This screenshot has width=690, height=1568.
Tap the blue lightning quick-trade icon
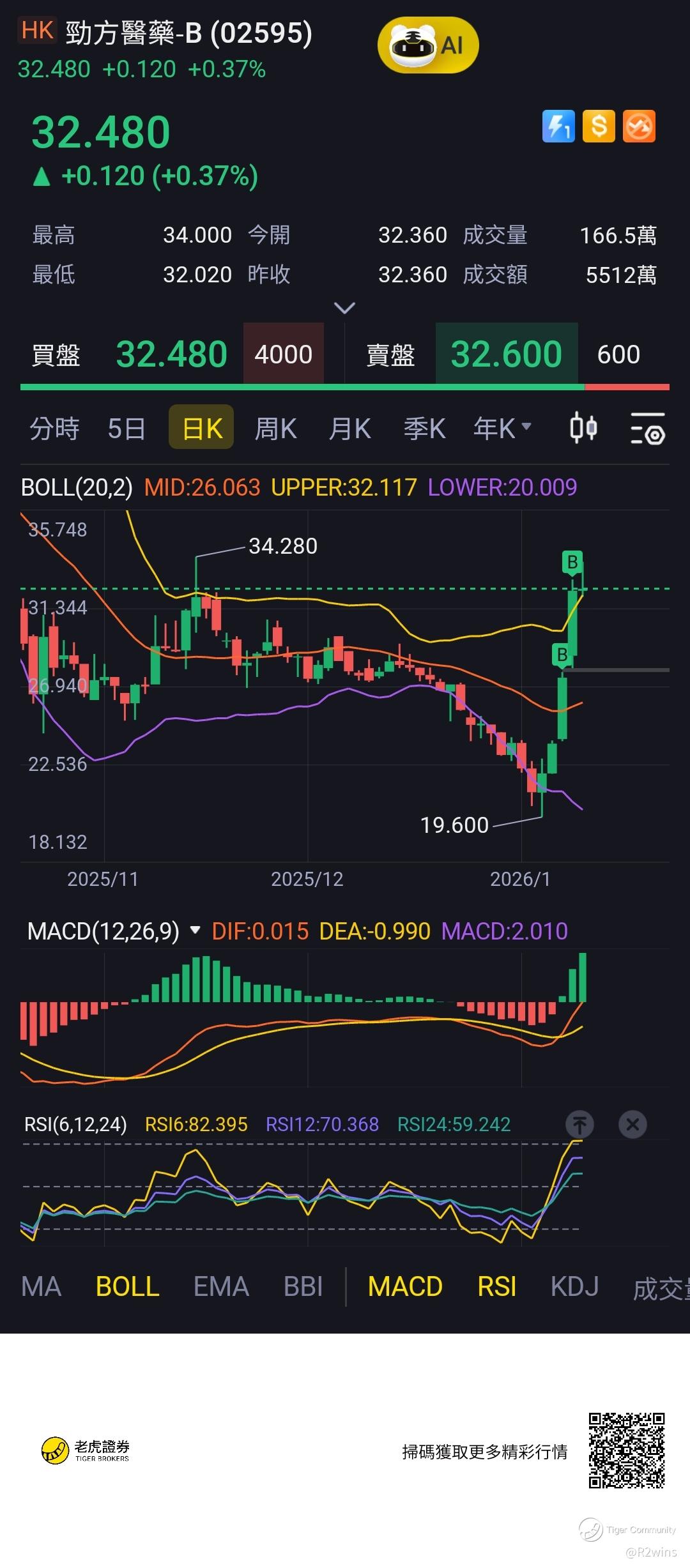(558, 126)
